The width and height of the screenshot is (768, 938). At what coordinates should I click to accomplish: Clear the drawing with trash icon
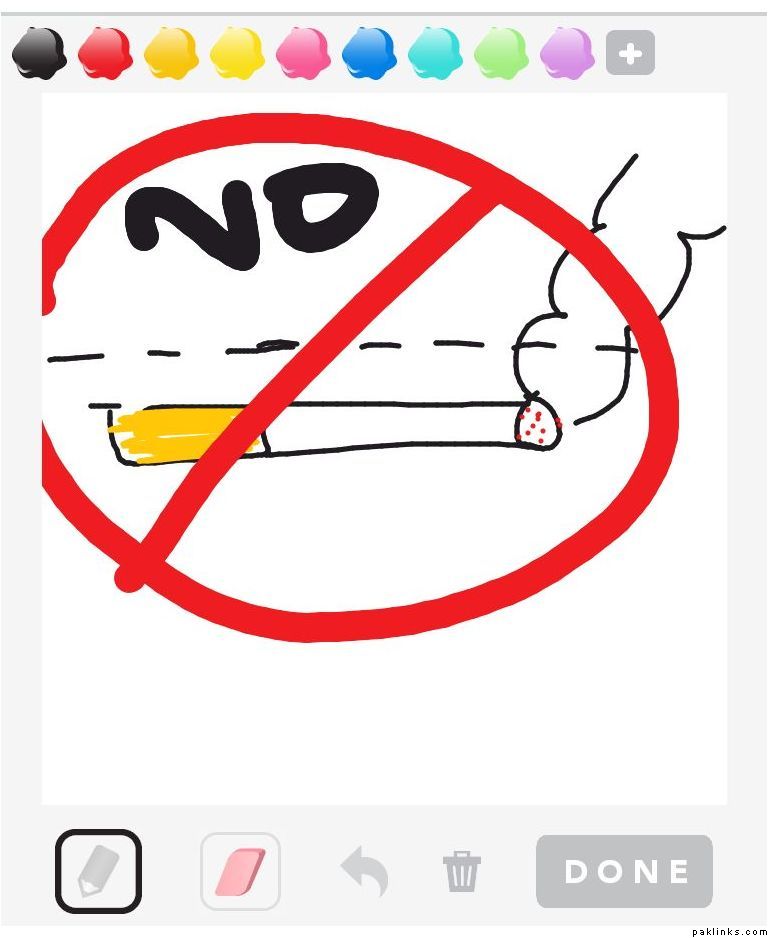[x=462, y=871]
